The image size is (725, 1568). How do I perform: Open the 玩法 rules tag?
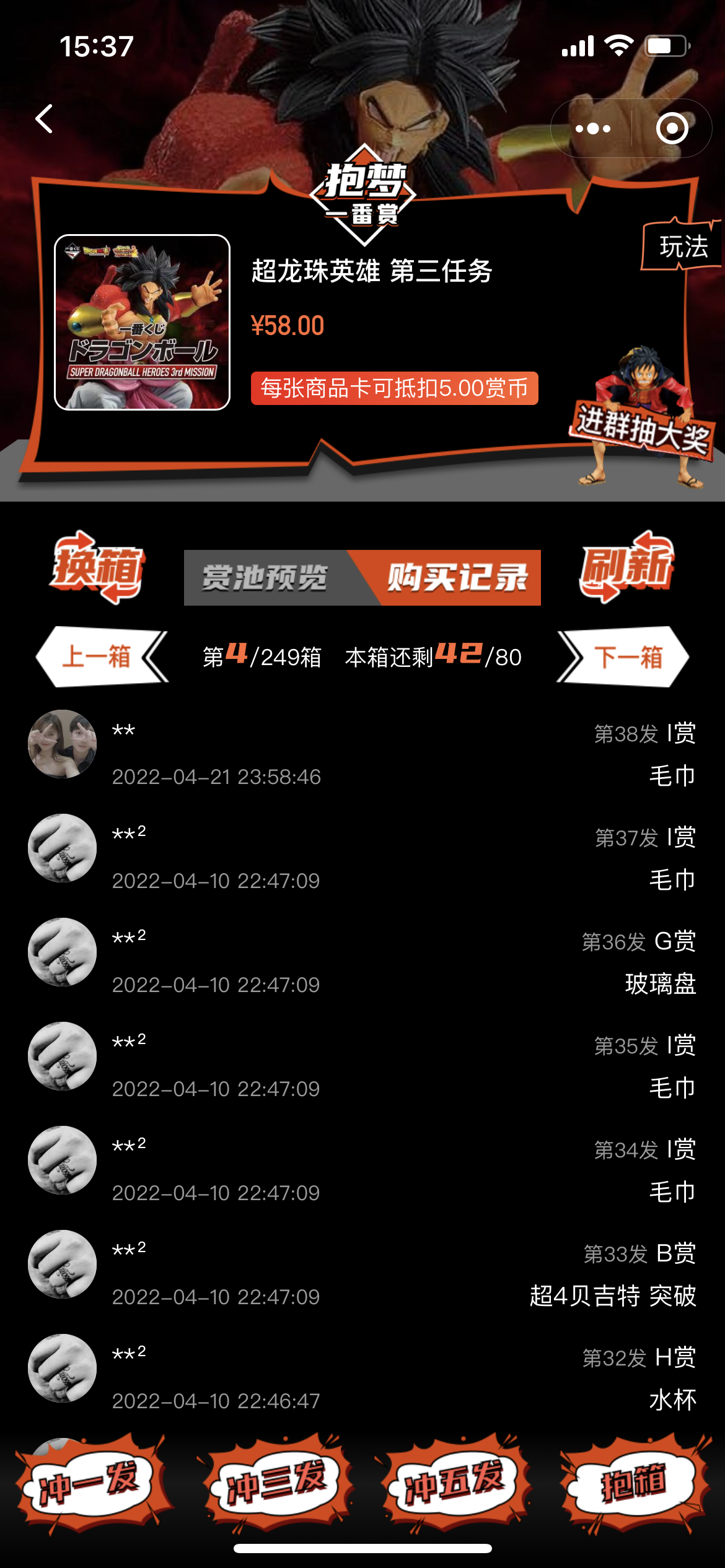point(682,246)
